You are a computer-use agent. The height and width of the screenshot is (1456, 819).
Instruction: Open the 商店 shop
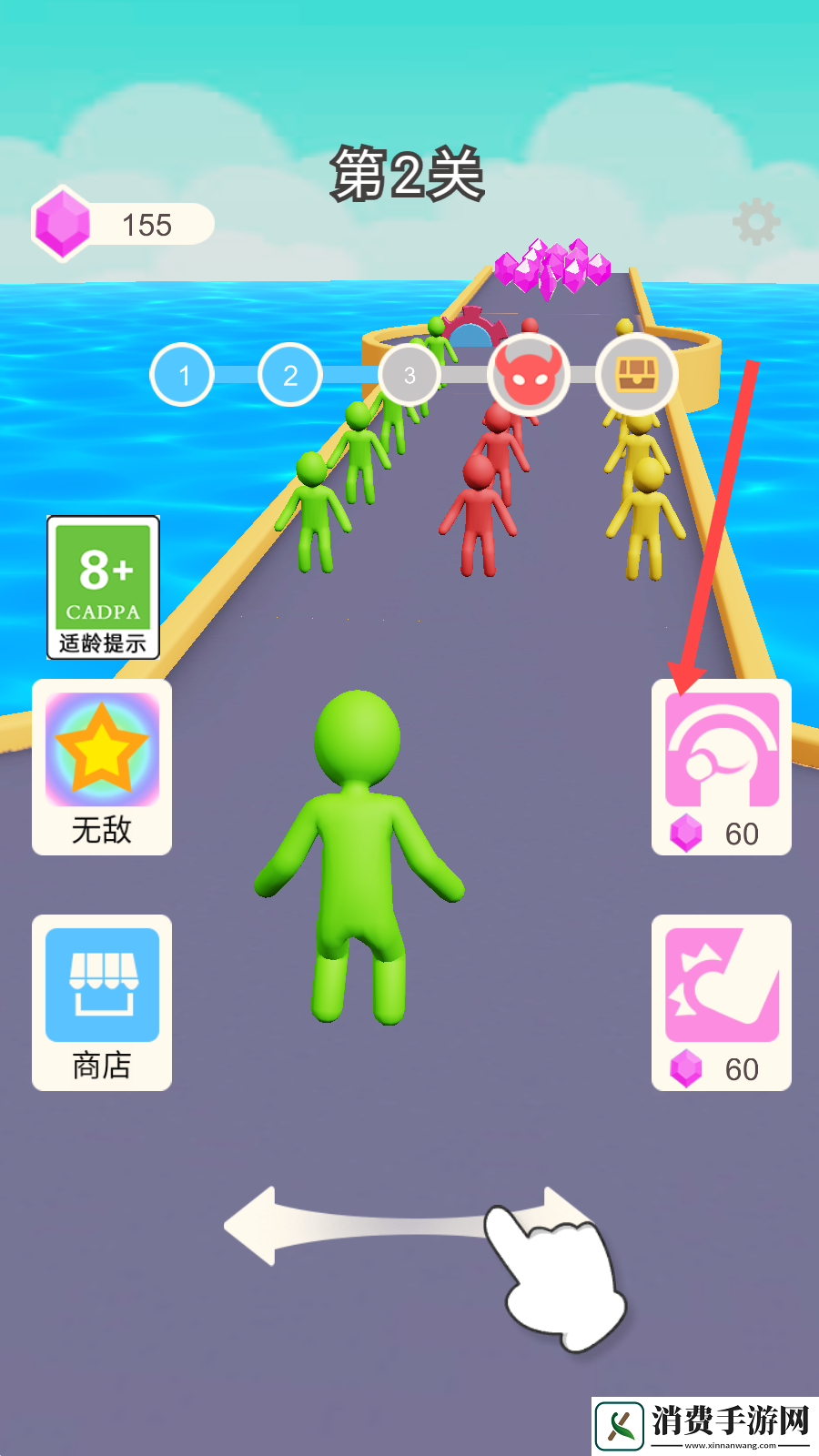[x=102, y=1002]
